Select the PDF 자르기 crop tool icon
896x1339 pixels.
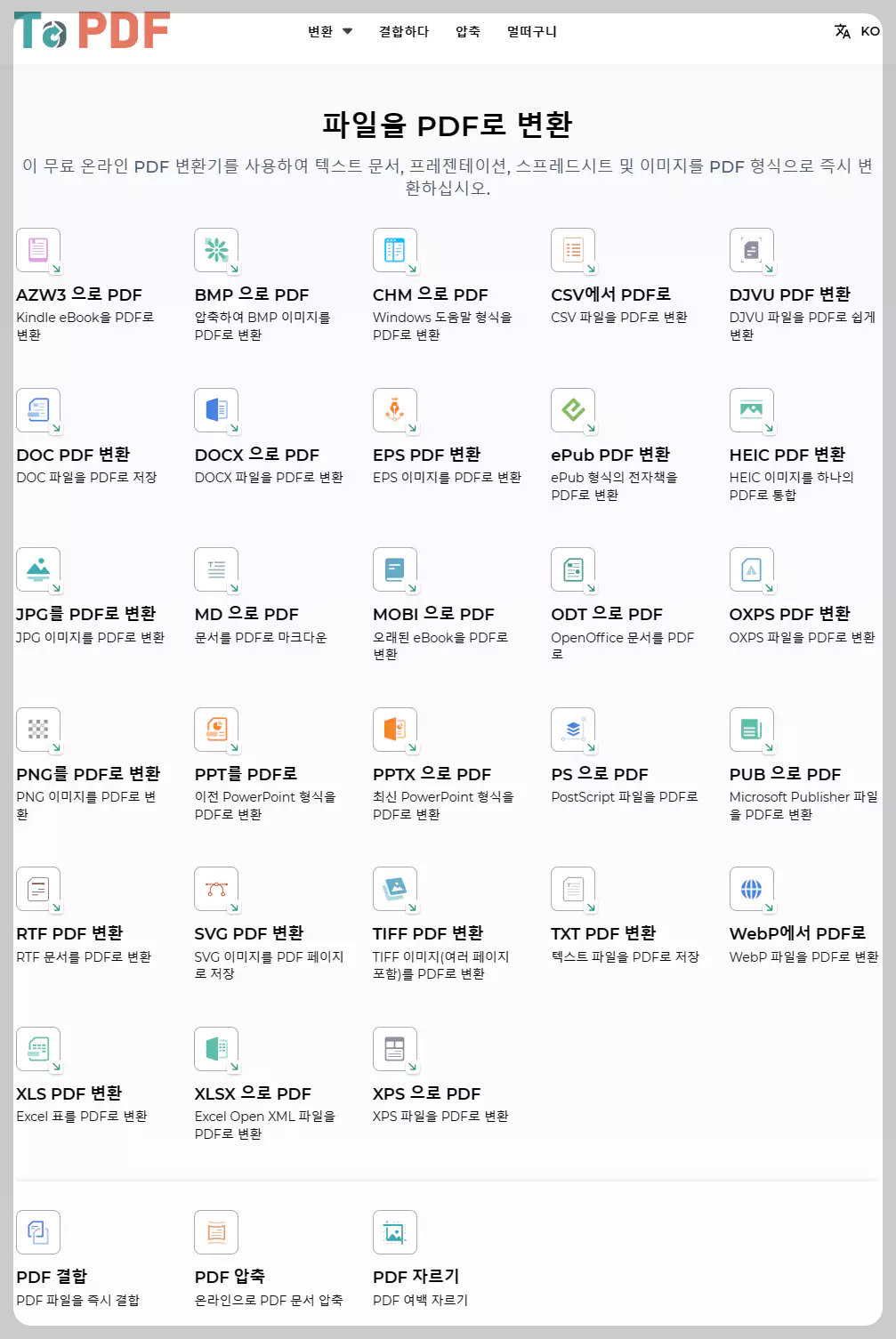[x=395, y=1231]
